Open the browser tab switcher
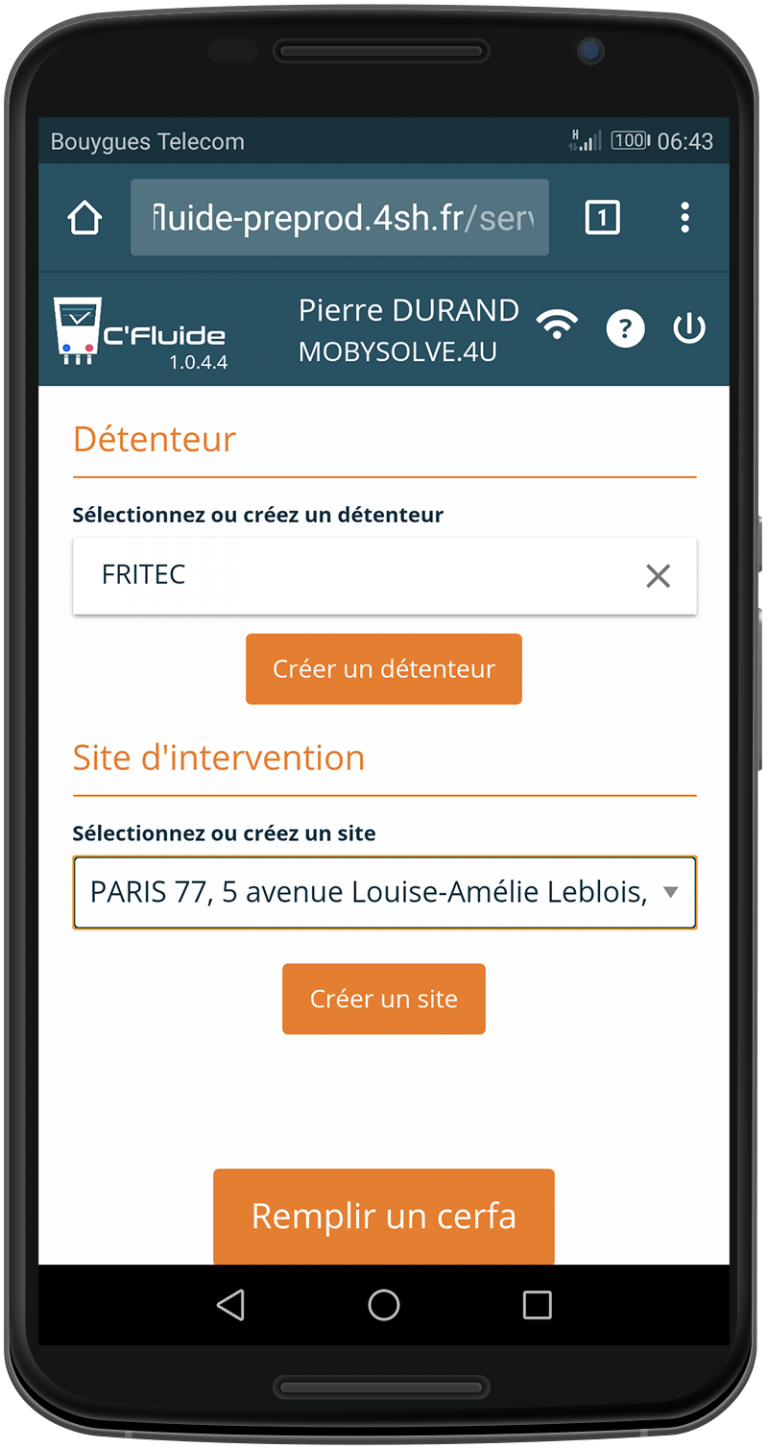768x1448 pixels. coord(602,217)
